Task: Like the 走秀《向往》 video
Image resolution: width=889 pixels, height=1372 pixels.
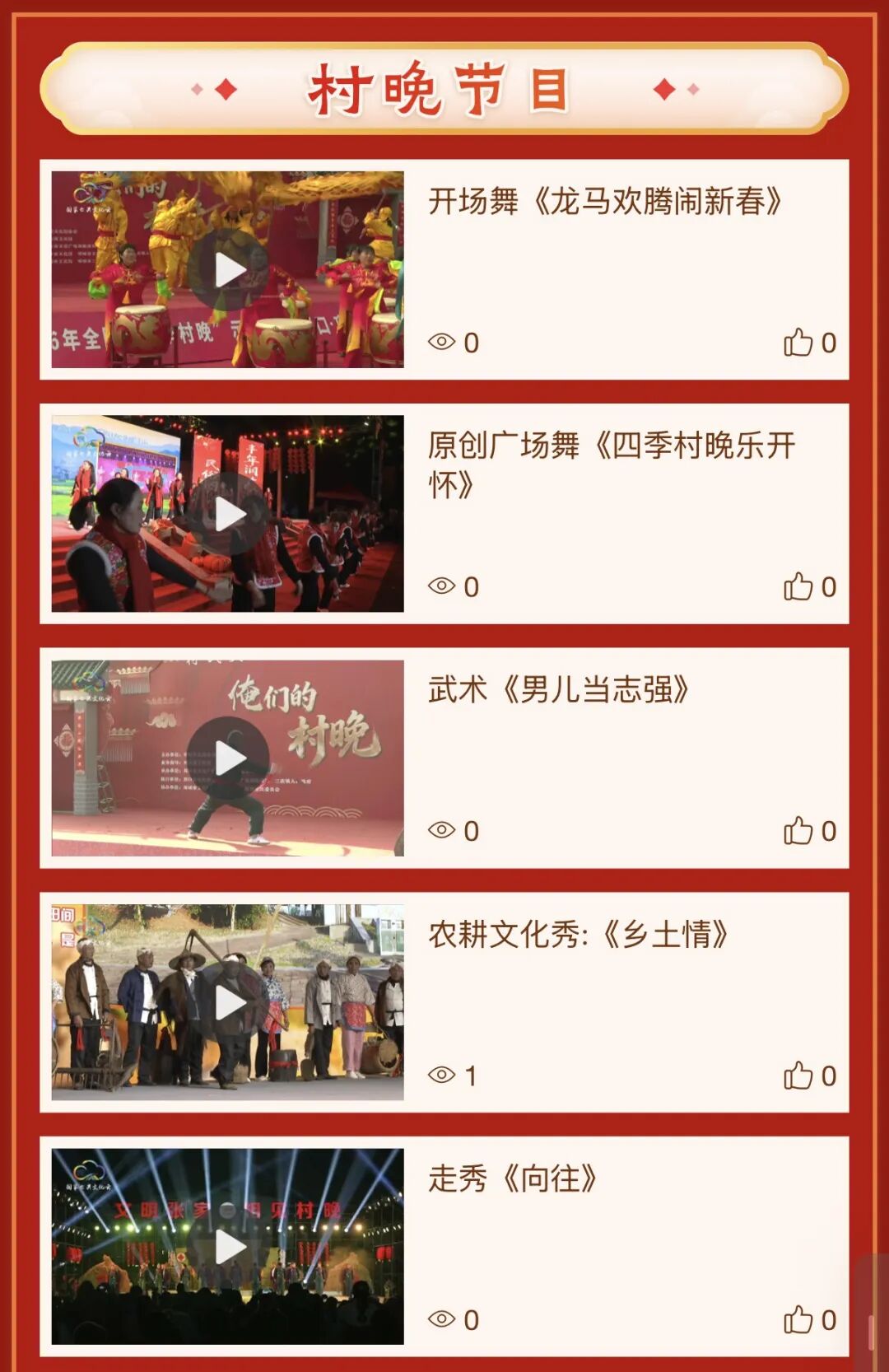Action: point(798,1320)
